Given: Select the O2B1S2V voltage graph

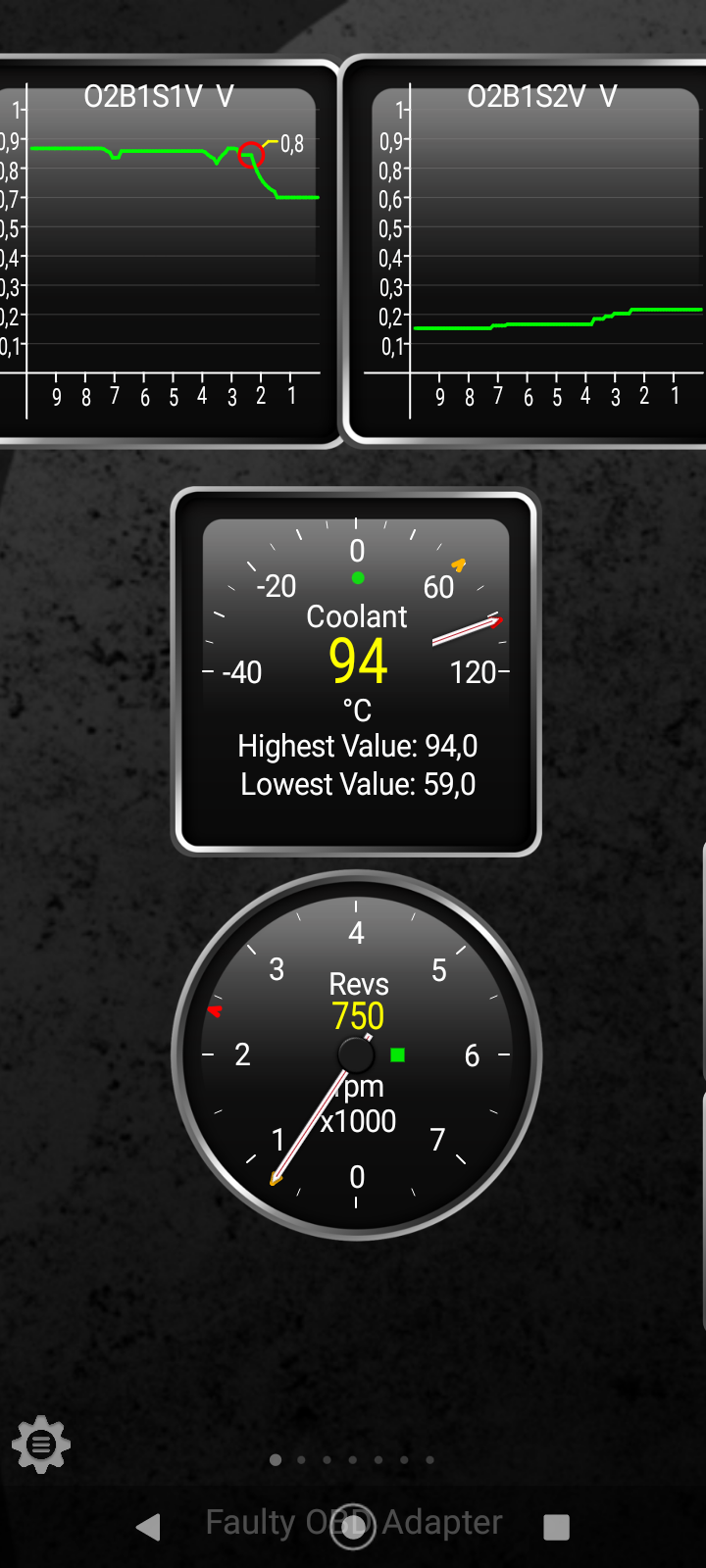Looking at the screenshot, I should point(525,251).
